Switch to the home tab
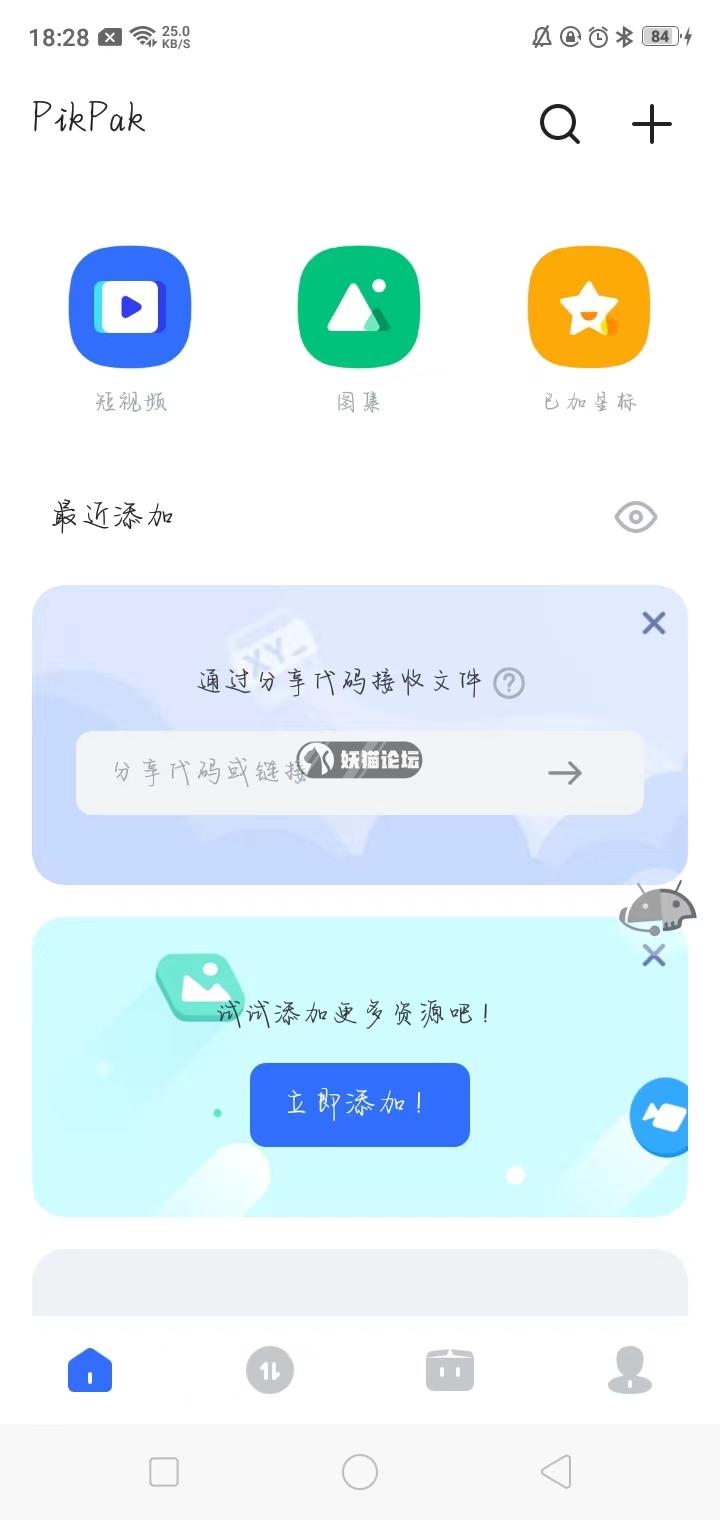The width and height of the screenshot is (720, 1520). click(x=90, y=1369)
